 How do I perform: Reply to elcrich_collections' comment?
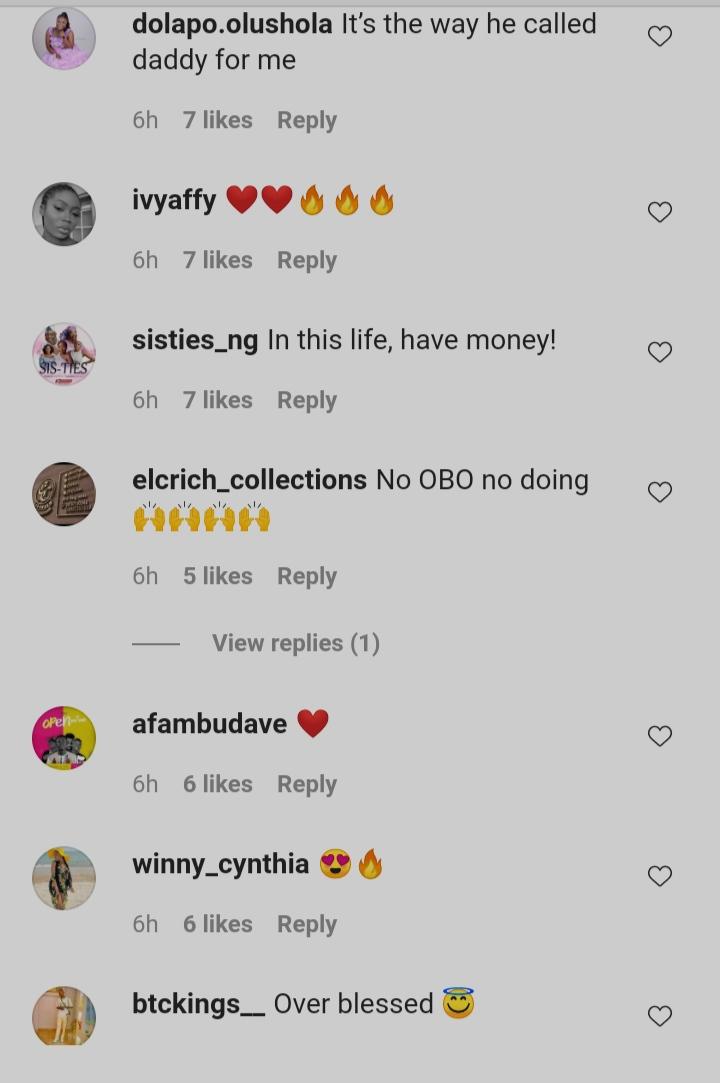click(306, 576)
